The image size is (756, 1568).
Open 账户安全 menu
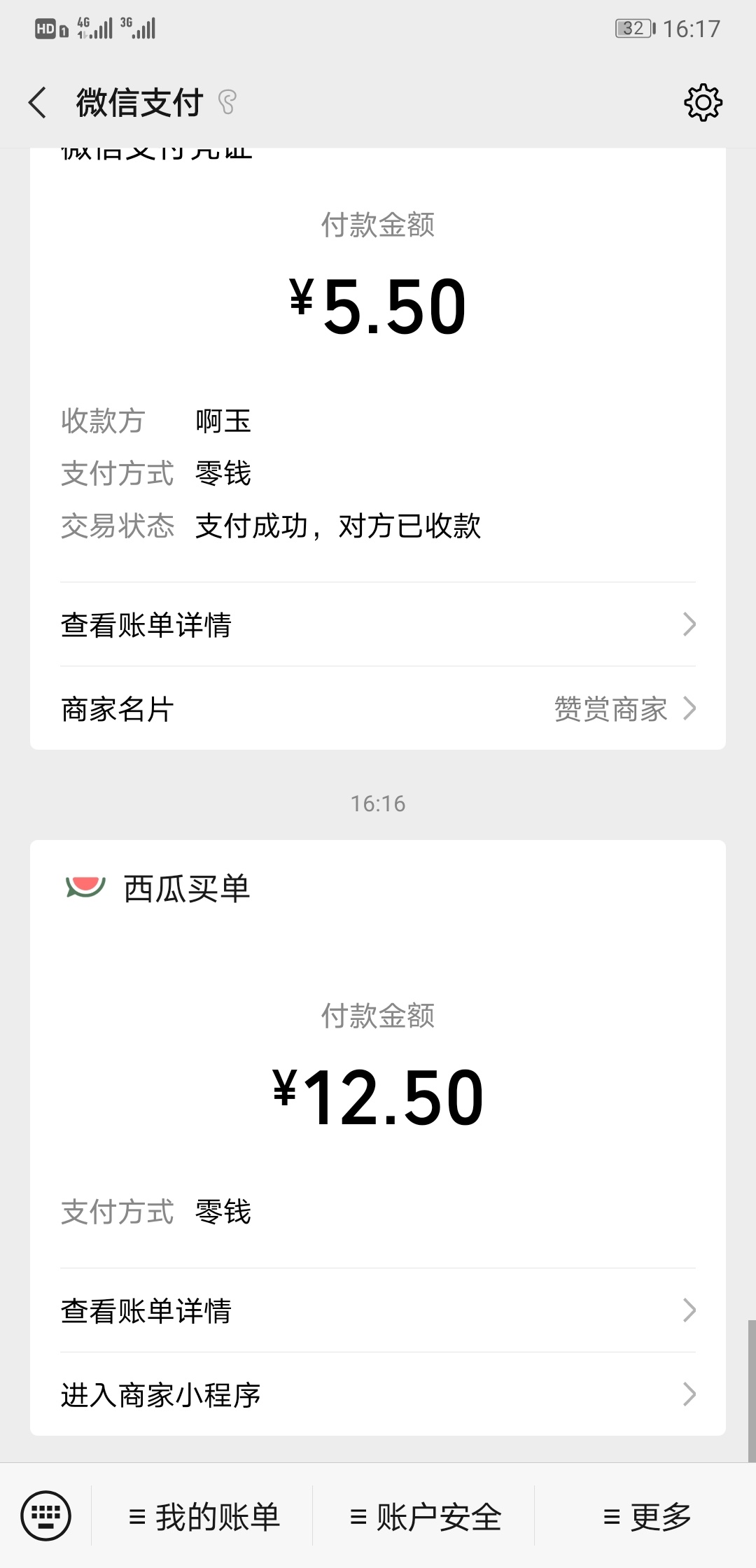pyautogui.click(x=424, y=1516)
